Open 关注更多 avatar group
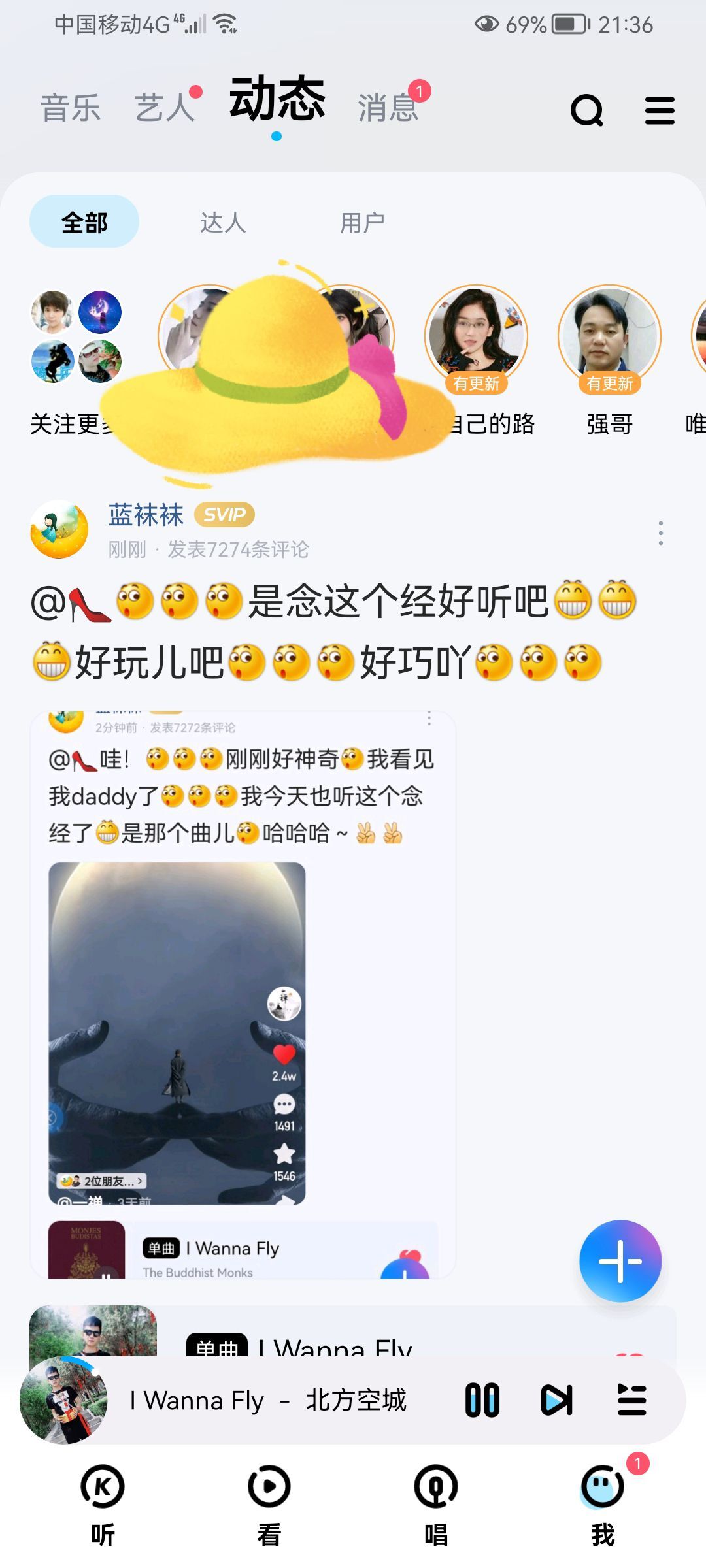Viewport: 706px width, 1568px height. [x=76, y=338]
